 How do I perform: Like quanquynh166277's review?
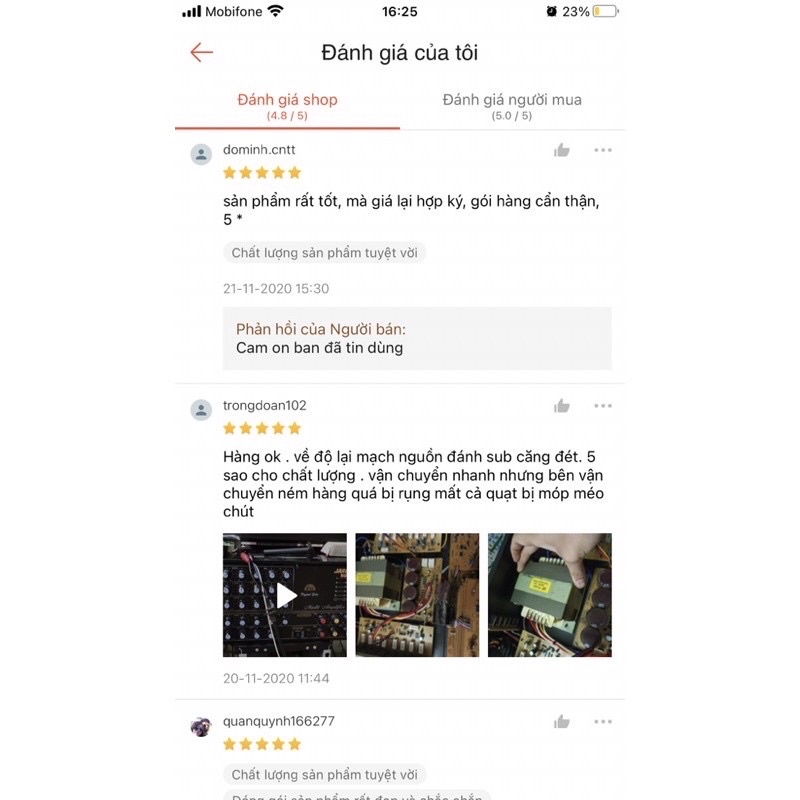pos(562,722)
